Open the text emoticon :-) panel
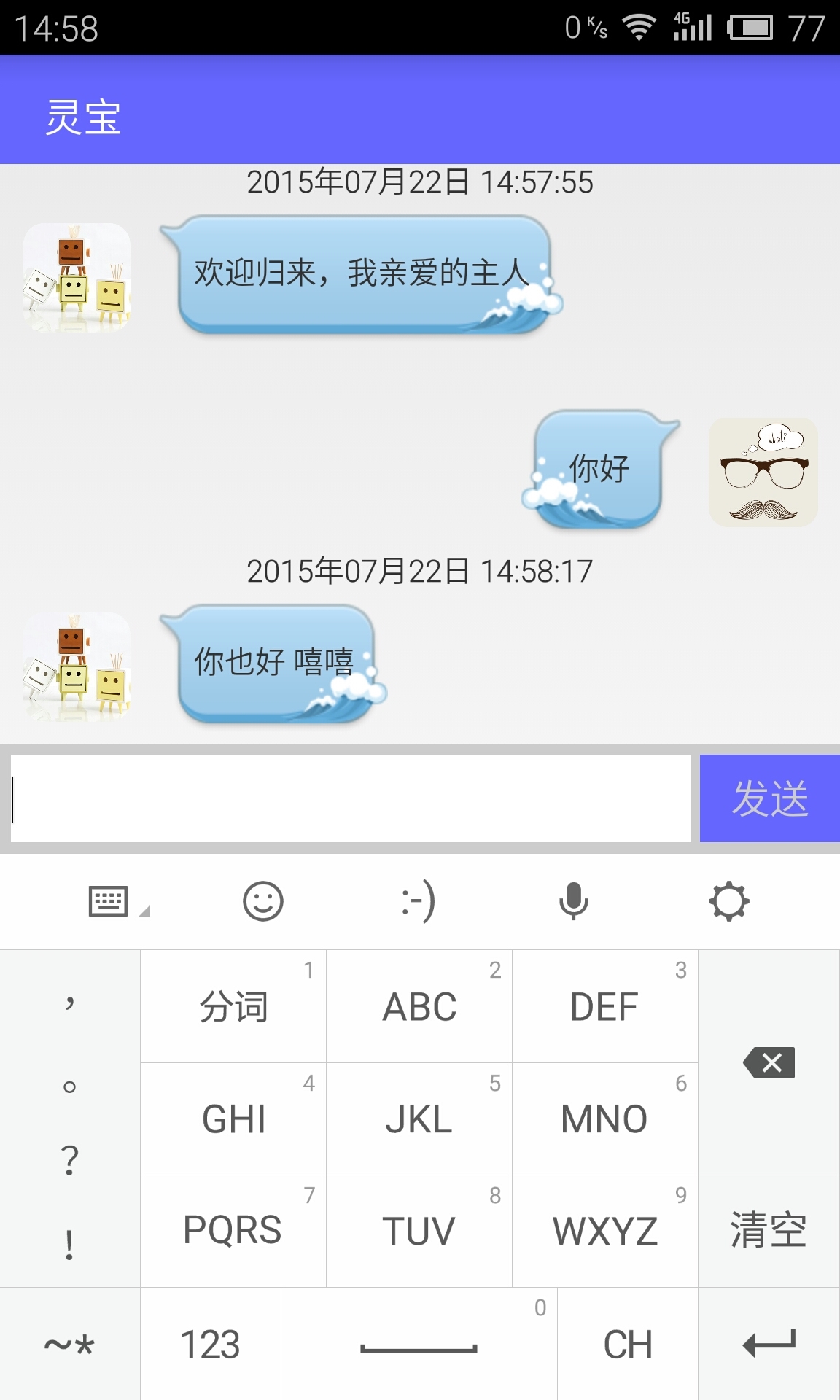 pyautogui.click(x=419, y=902)
